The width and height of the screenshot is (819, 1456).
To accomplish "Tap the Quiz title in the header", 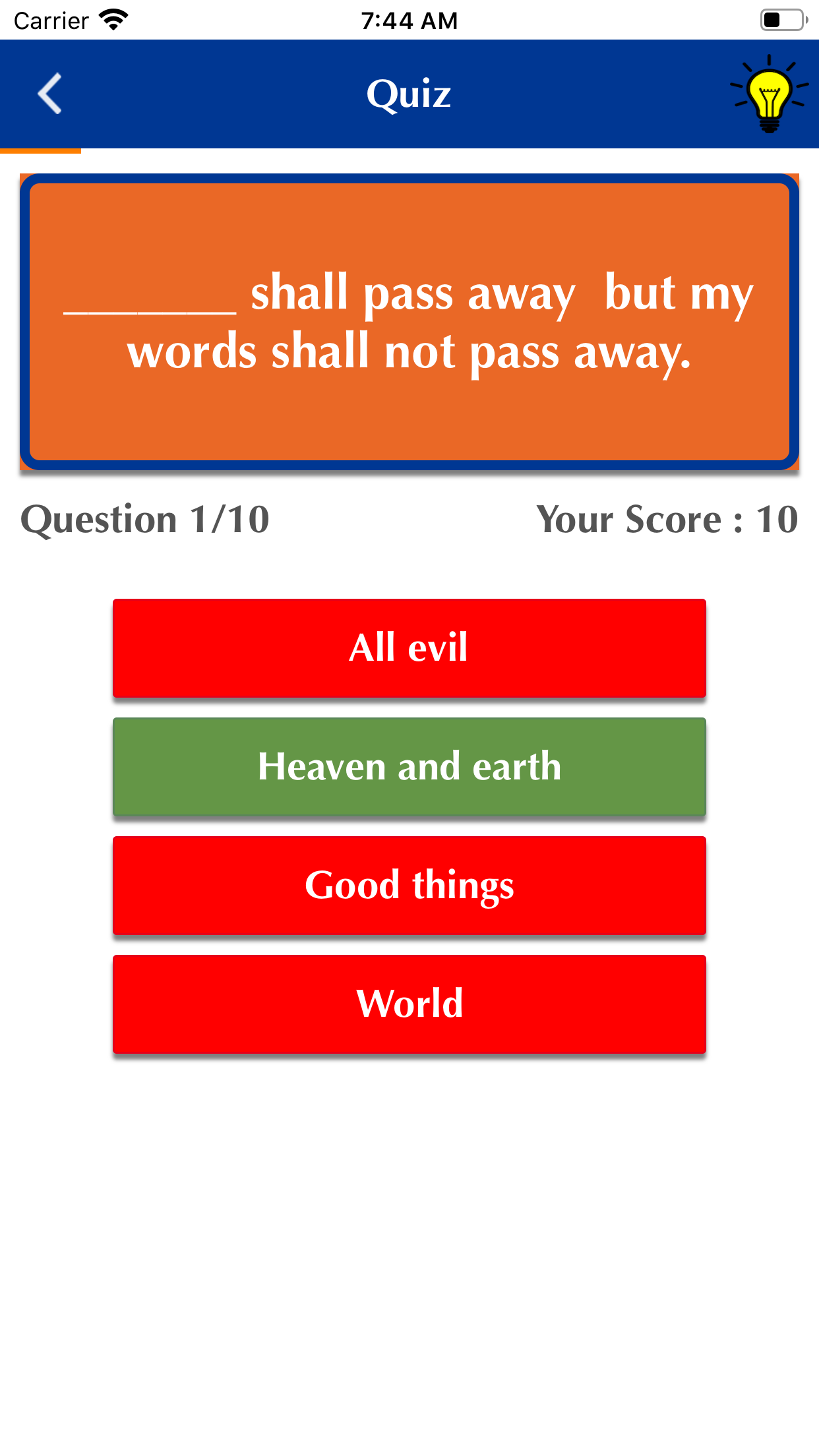I will tap(409, 93).
